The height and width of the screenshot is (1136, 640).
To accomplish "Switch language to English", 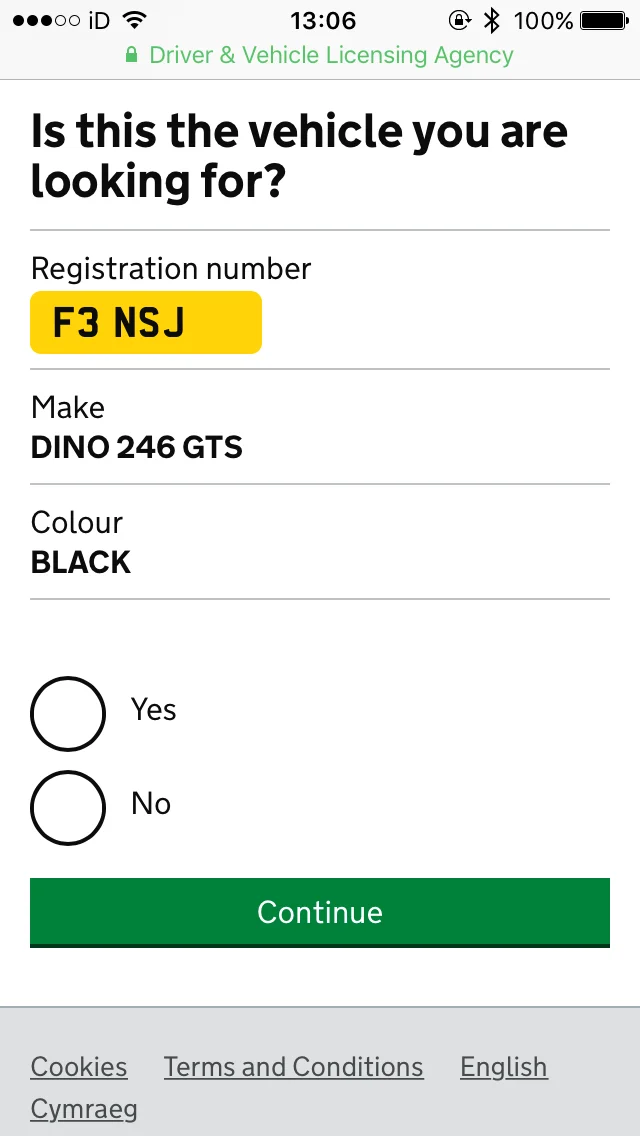I will (x=504, y=1067).
